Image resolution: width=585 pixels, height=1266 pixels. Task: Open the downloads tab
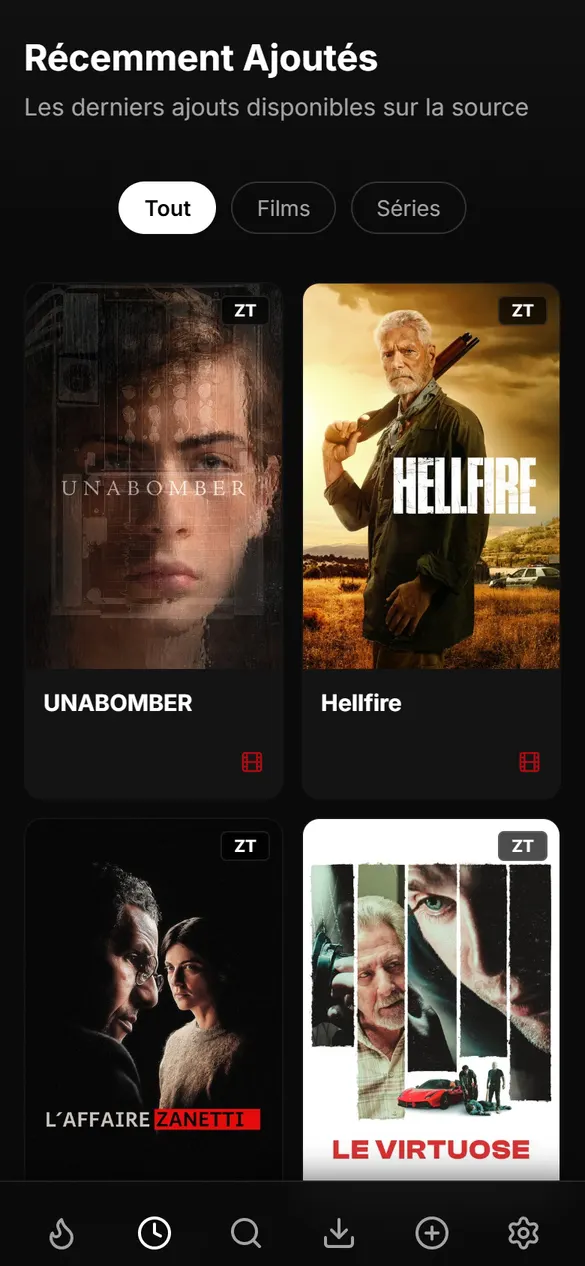(x=339, y=1234)
